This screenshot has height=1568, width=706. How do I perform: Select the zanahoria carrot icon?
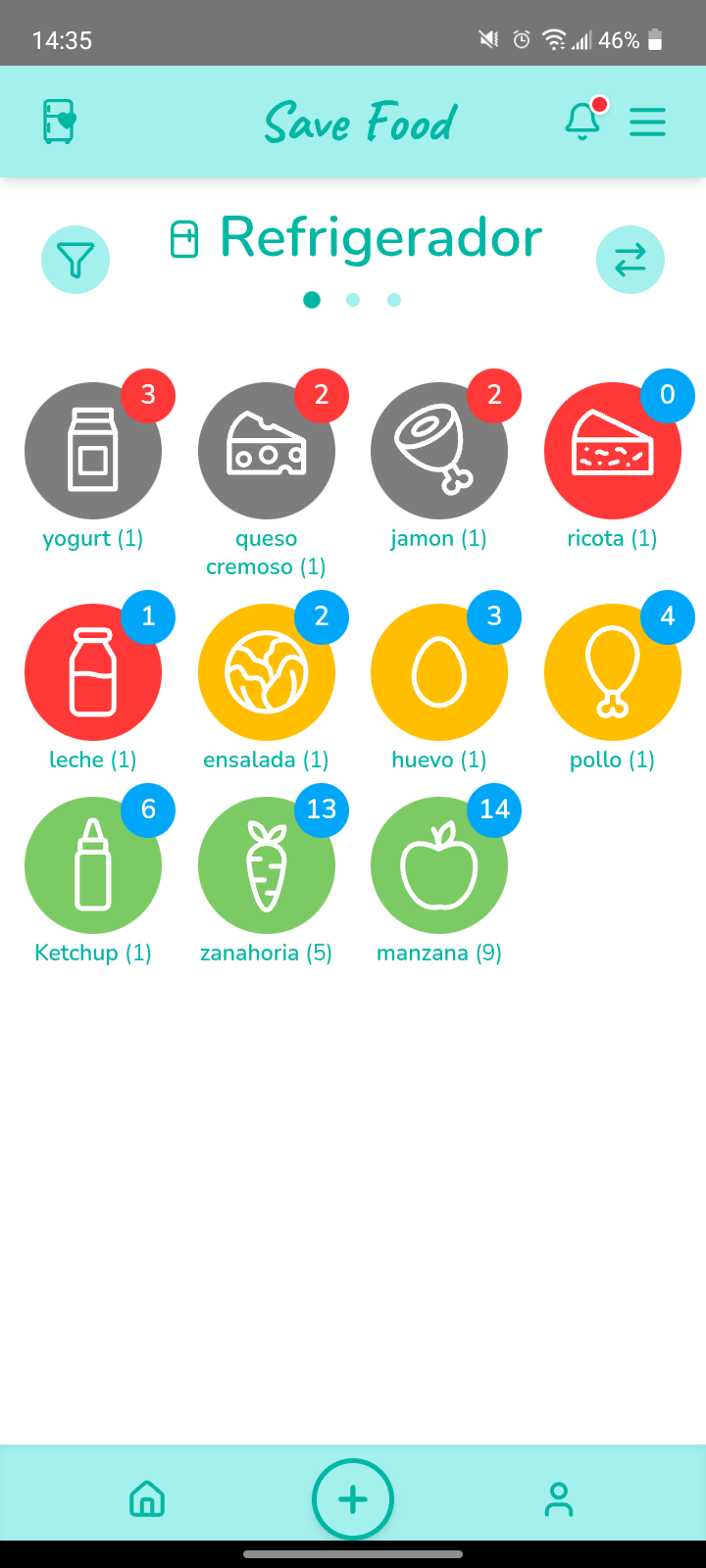click(x=266, y=864)
